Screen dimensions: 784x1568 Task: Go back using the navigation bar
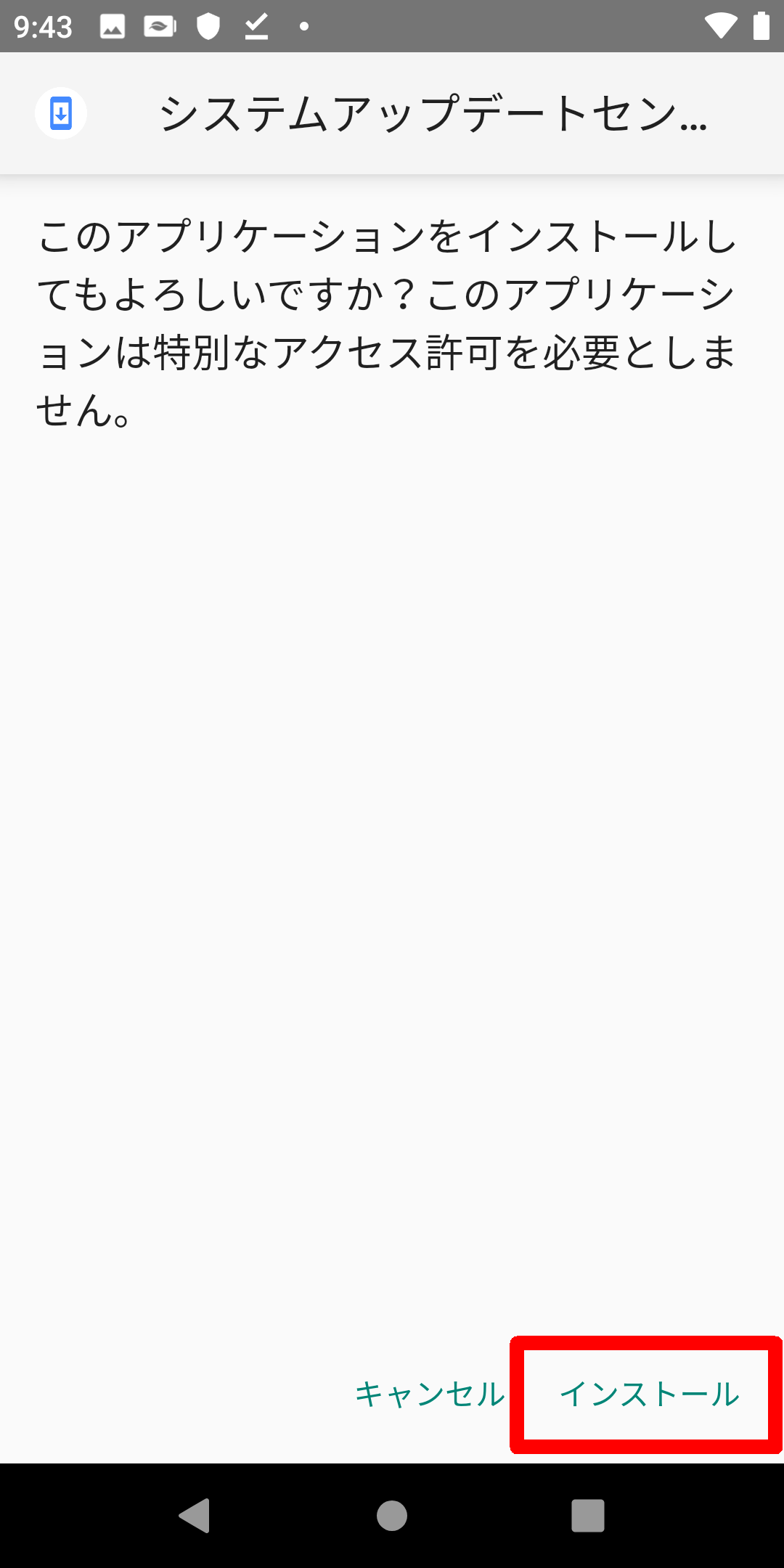pyautogui.click(x=195, y=1516)
